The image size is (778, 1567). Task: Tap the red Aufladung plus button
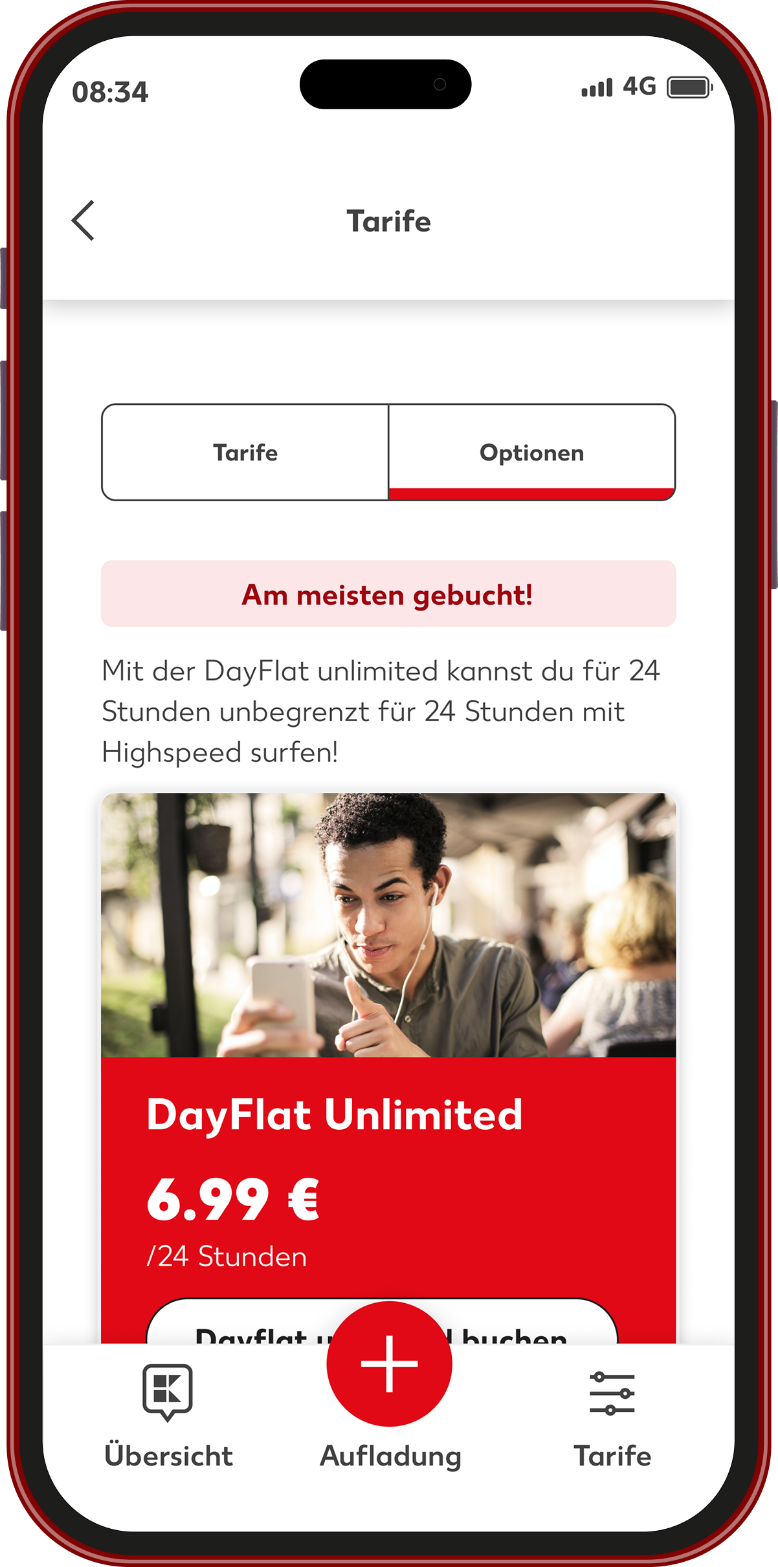389,1365
